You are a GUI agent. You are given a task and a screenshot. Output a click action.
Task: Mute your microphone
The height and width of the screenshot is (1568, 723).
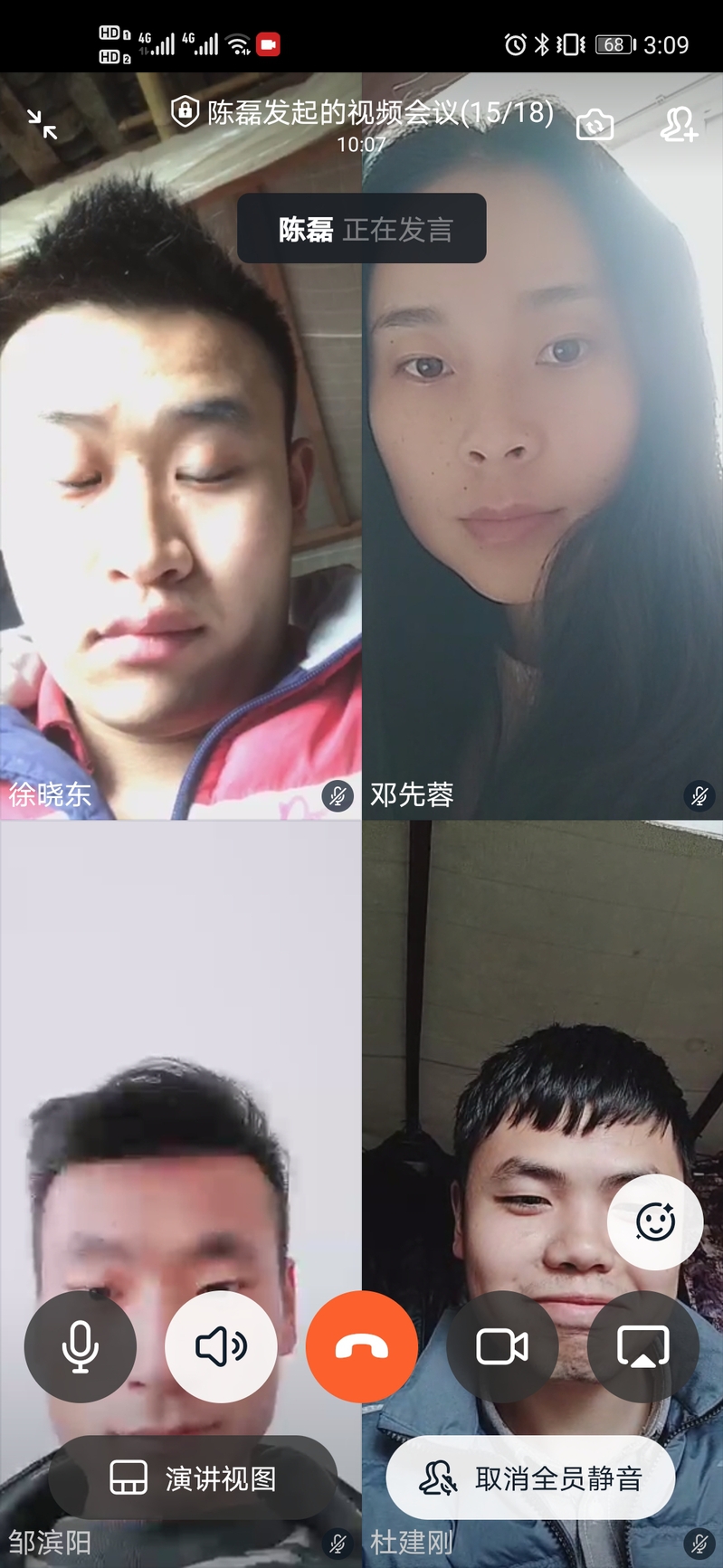81,1346
